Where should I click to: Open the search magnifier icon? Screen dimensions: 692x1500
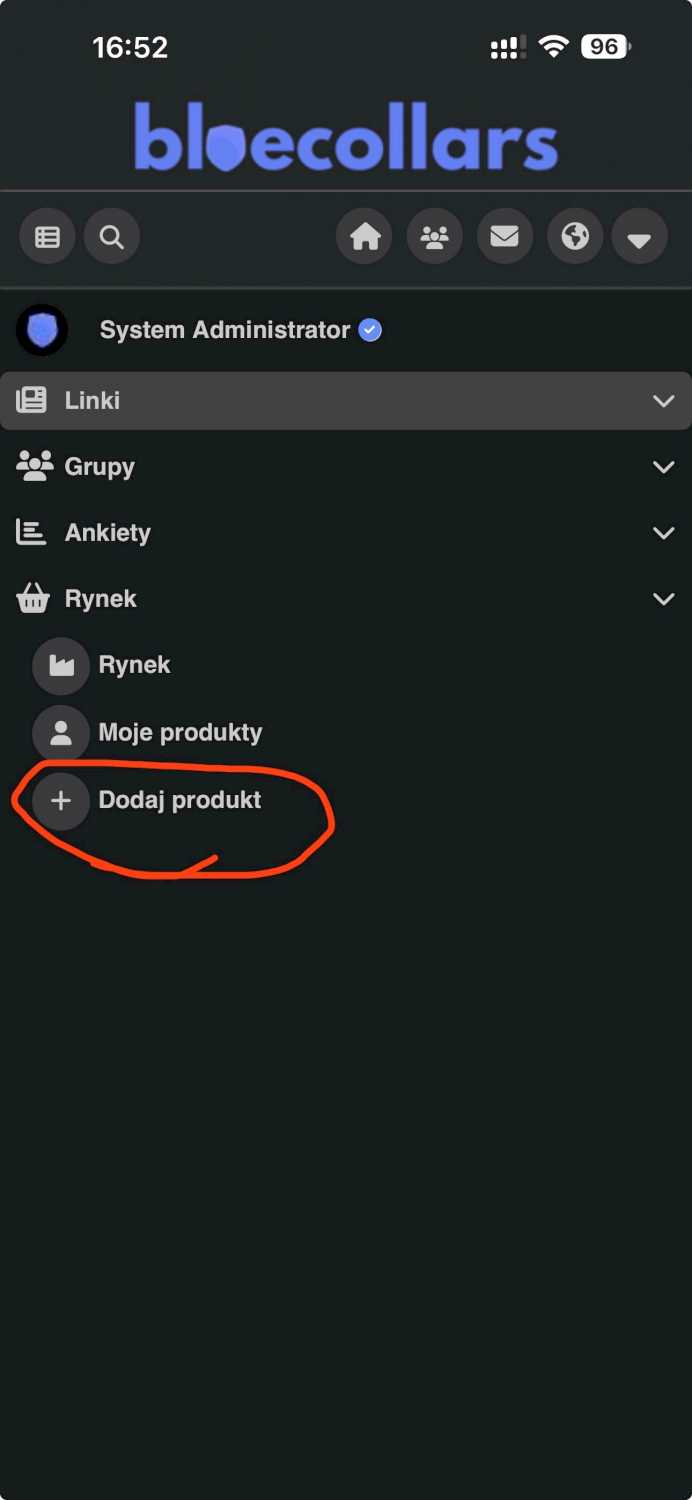pos(112,237)
